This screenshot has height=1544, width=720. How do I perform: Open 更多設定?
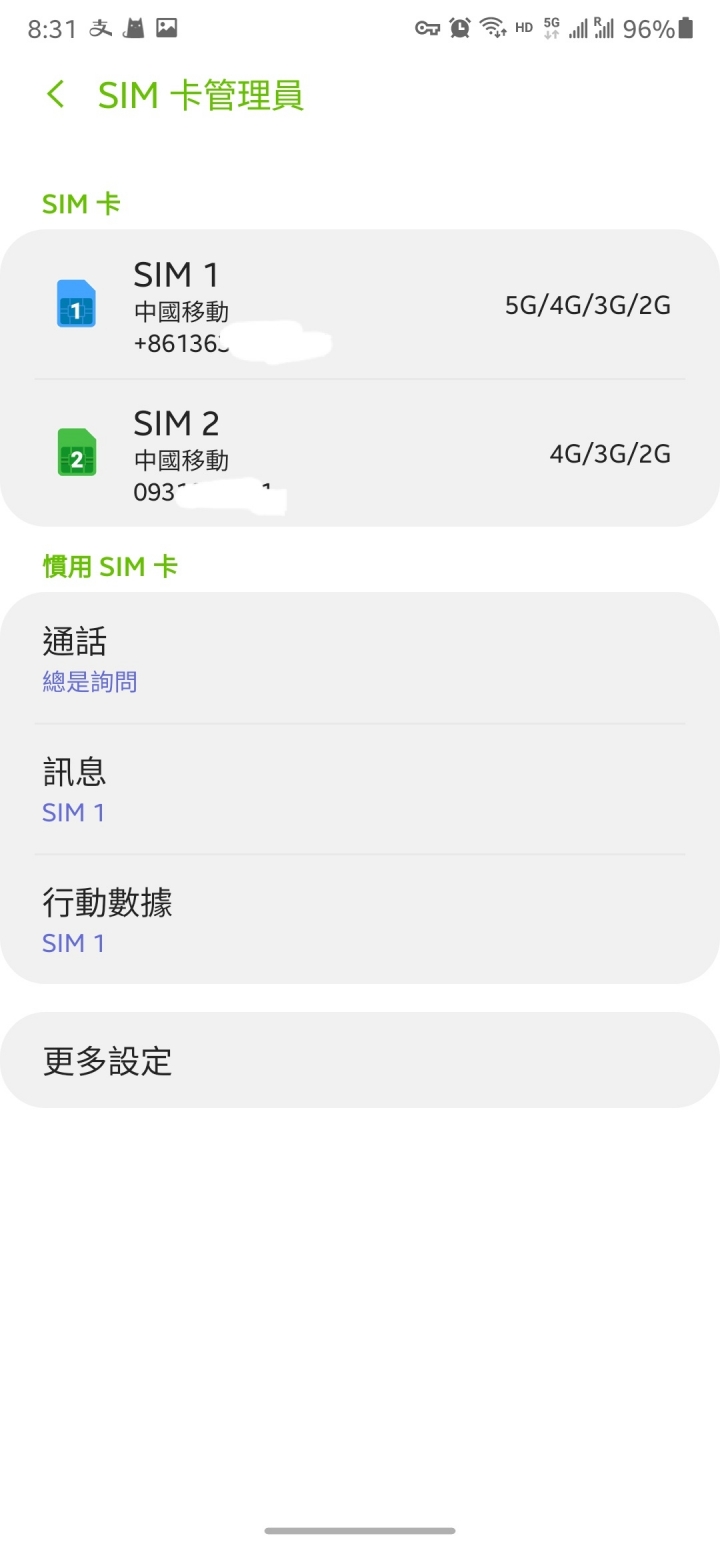[x=360, y=1060]
